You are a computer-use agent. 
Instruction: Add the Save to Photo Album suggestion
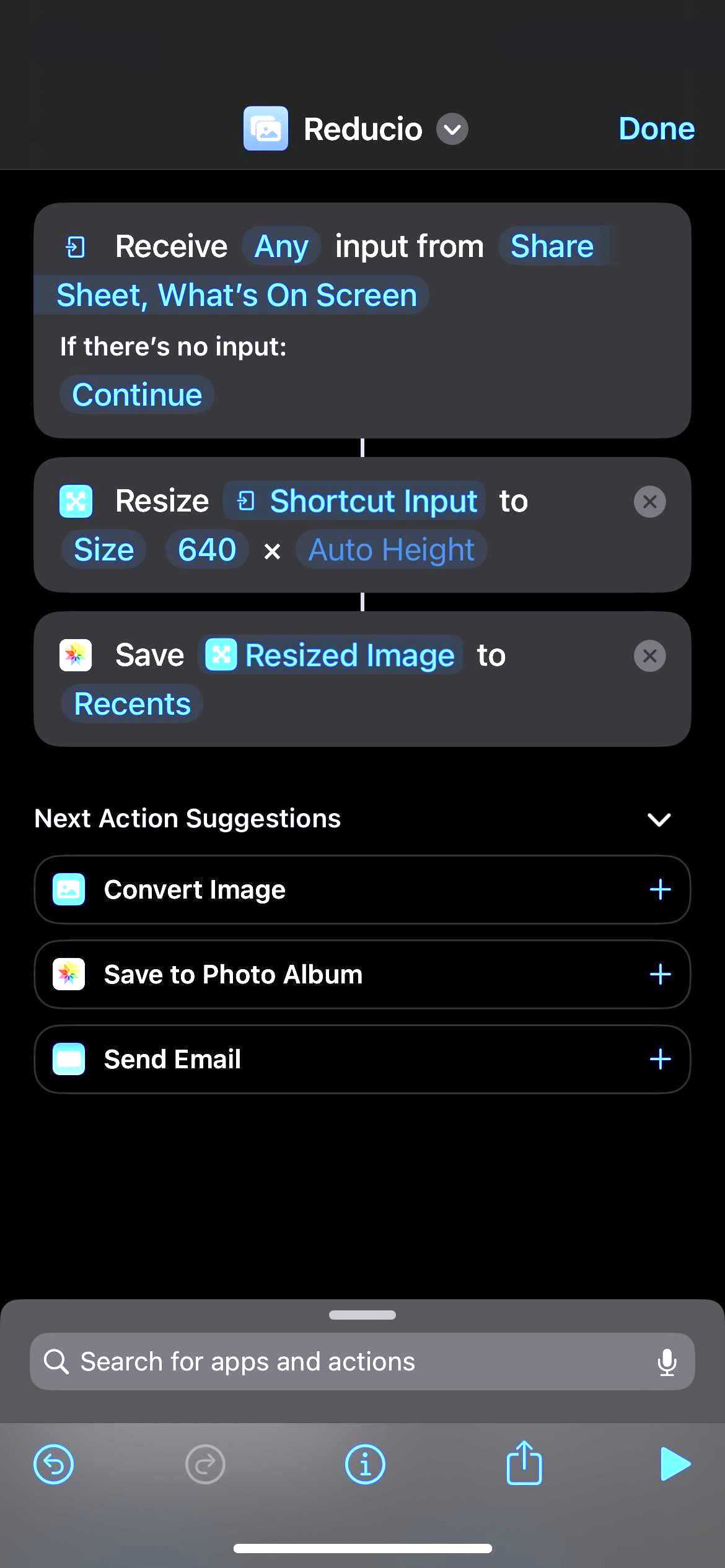point(660,975)
